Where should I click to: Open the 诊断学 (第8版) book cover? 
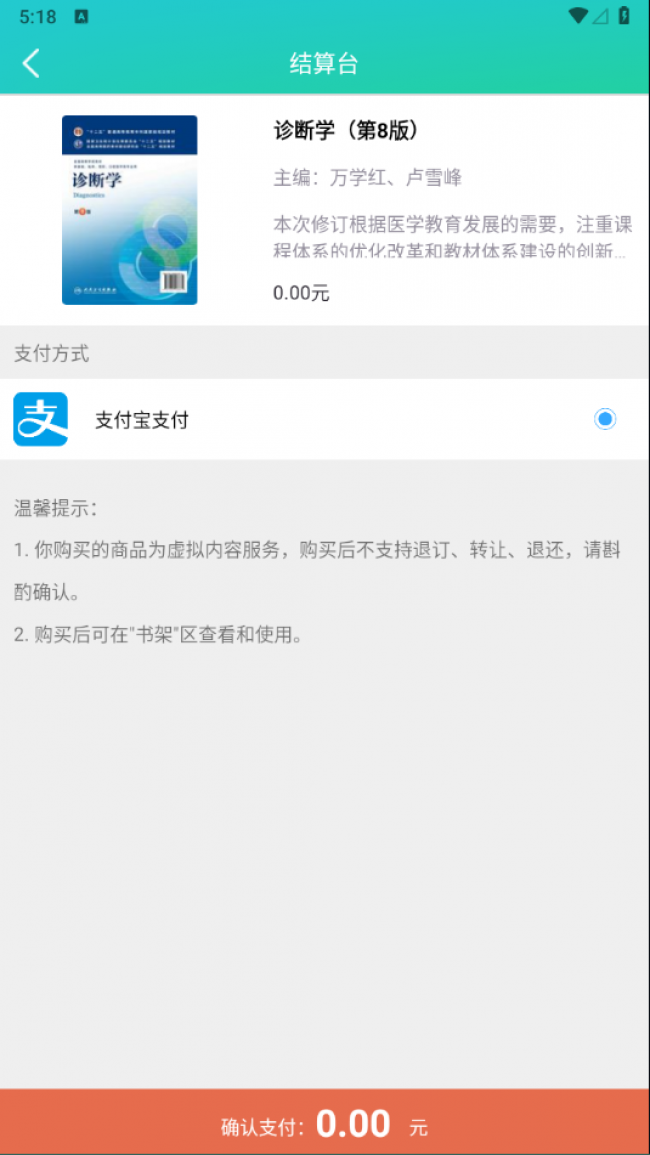pos(130,210)
